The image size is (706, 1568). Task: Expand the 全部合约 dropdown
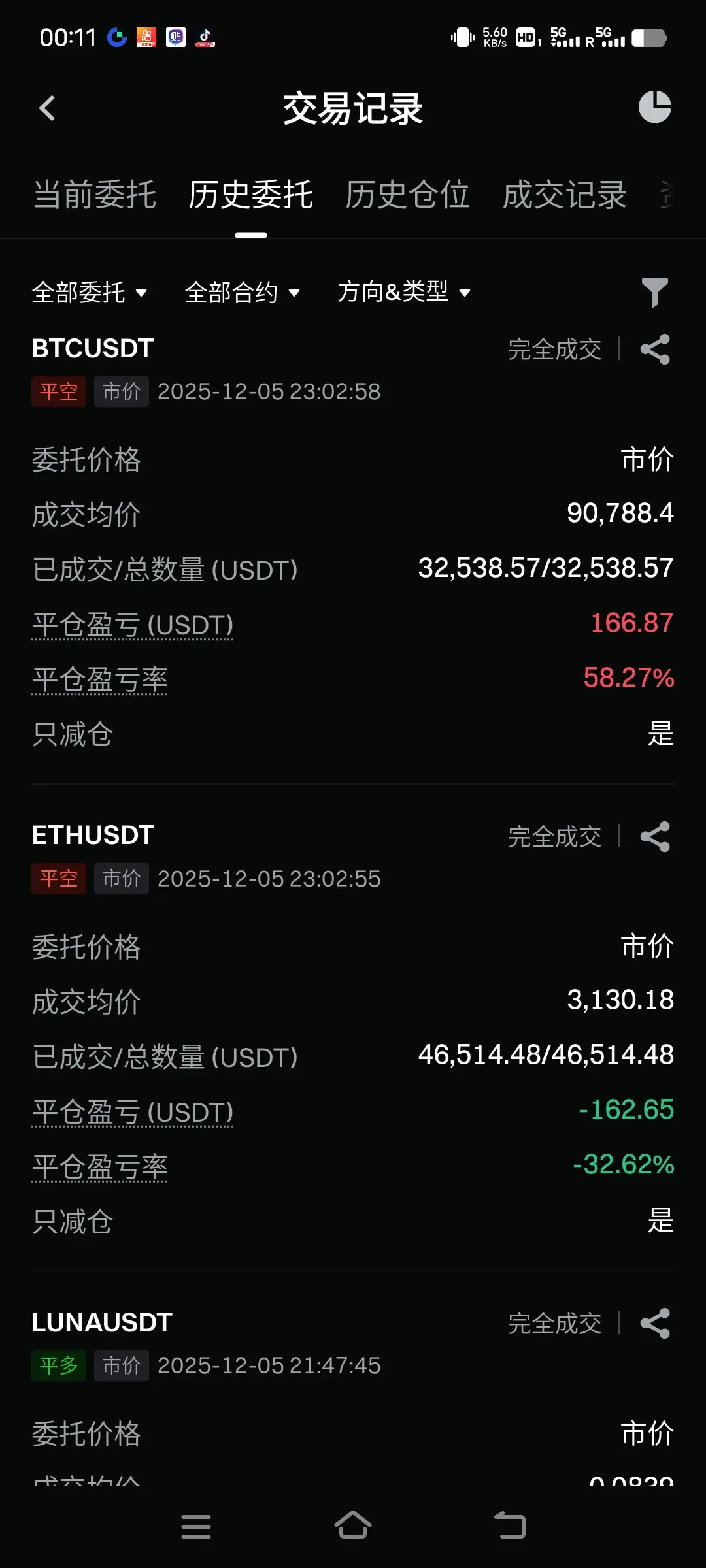[x=243, y=292]
